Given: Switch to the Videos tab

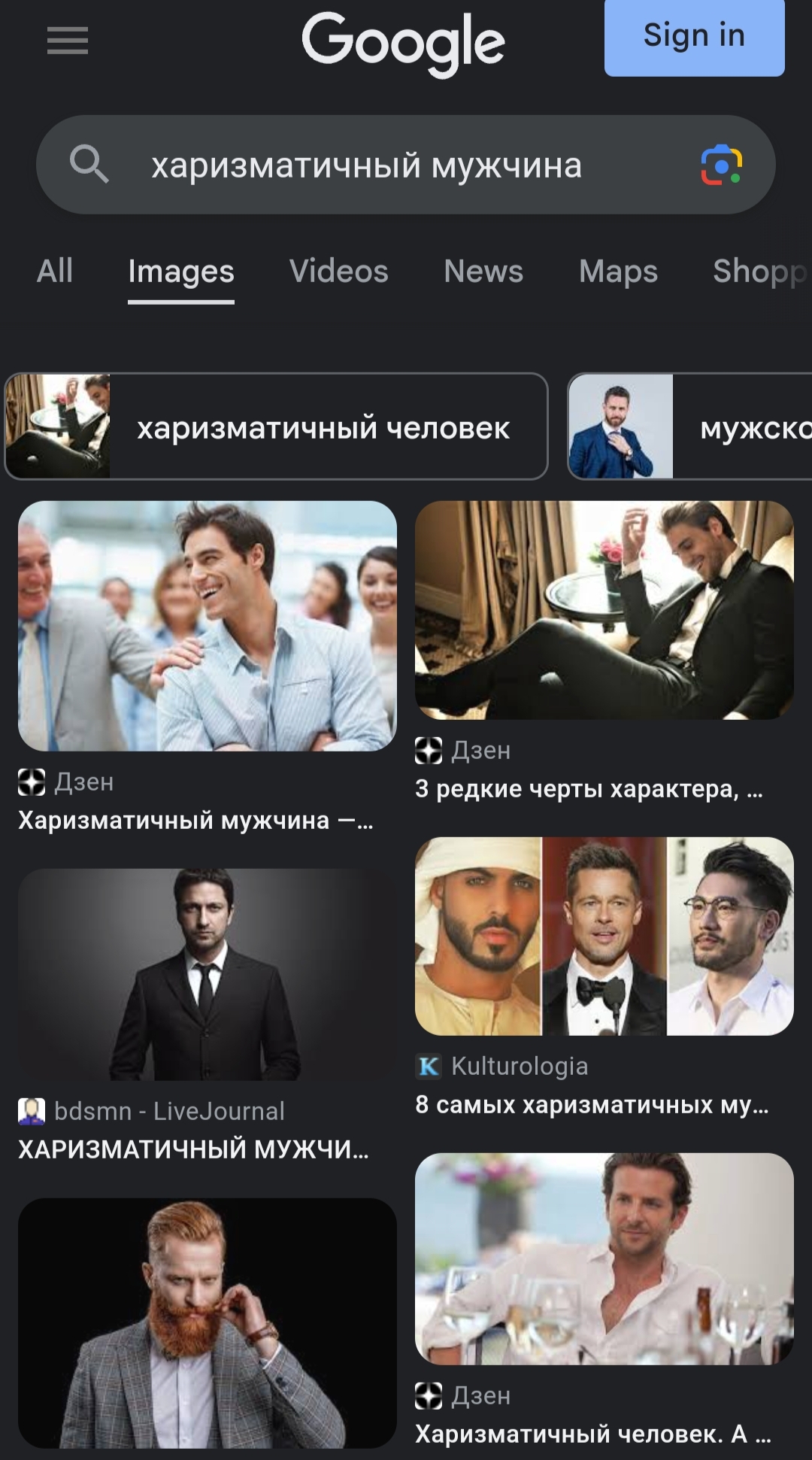Looking at the screenshot, I should click(x=338, y=271).
